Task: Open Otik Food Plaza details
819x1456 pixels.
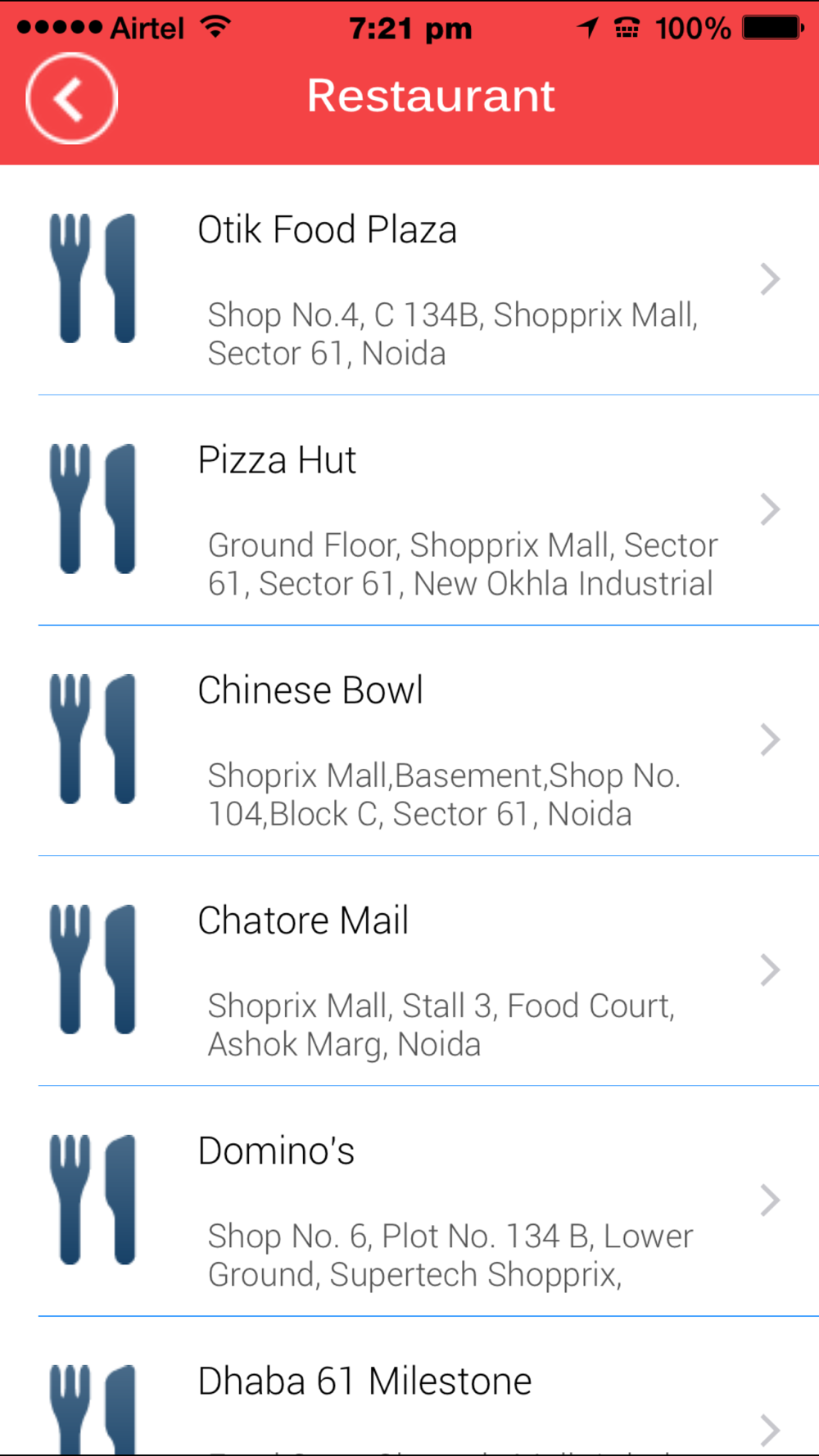Action: point(409,280)
